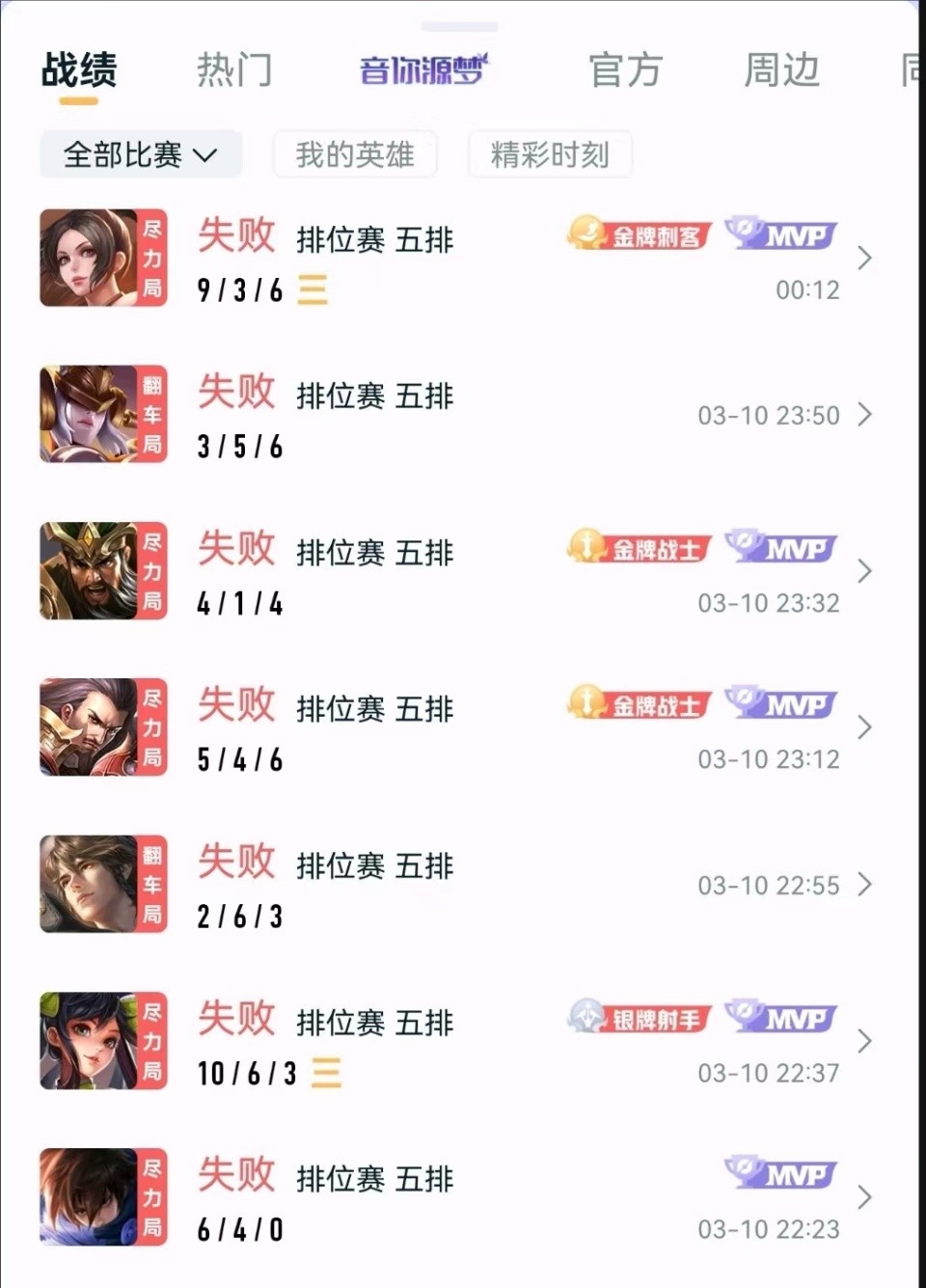Viewport: 926px width, 1288px height.
Task: Select the 周边 tab
Action: pyautogui.click(x=781, y=70)
